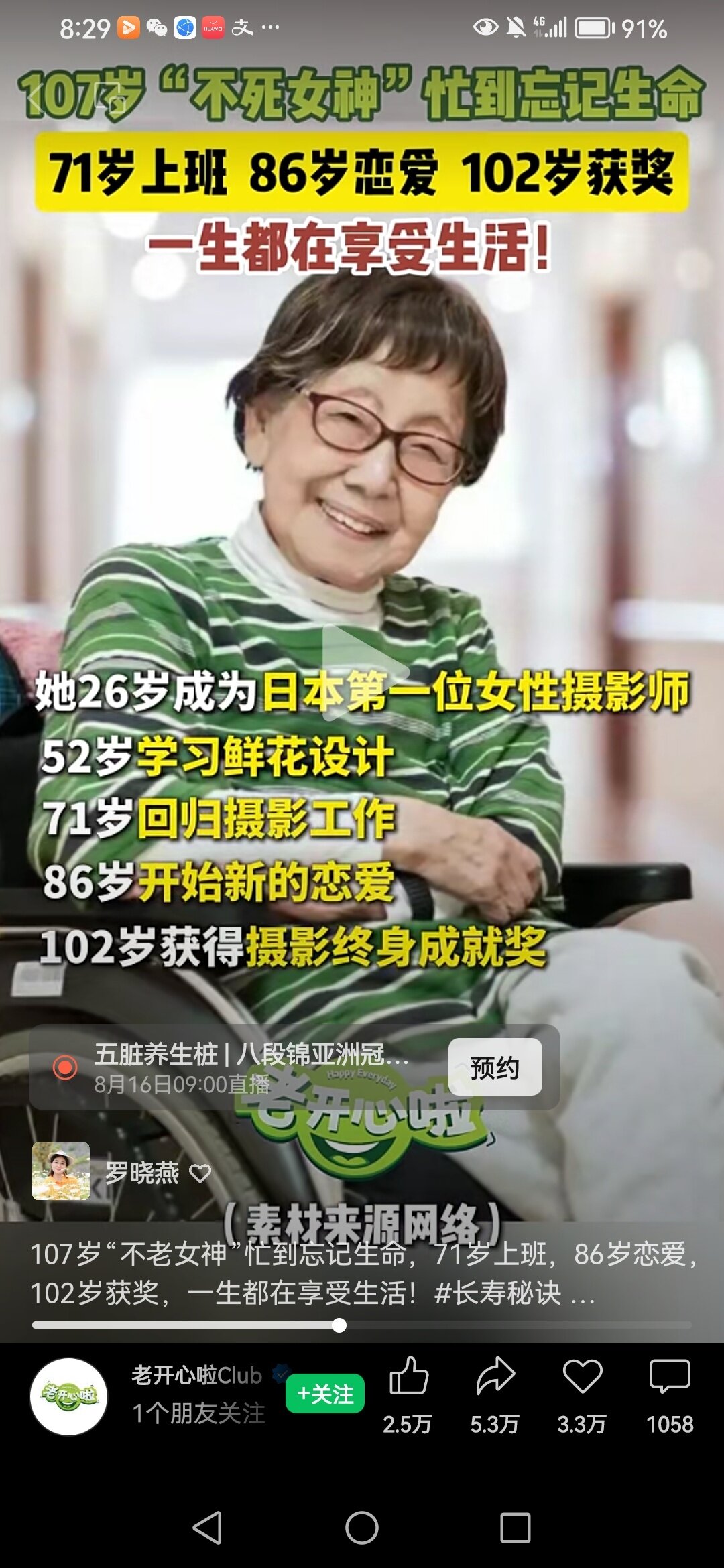Open 老开心啦Club channel avatar
This screenshot has width=724, height=1568.
(68, 1396)
